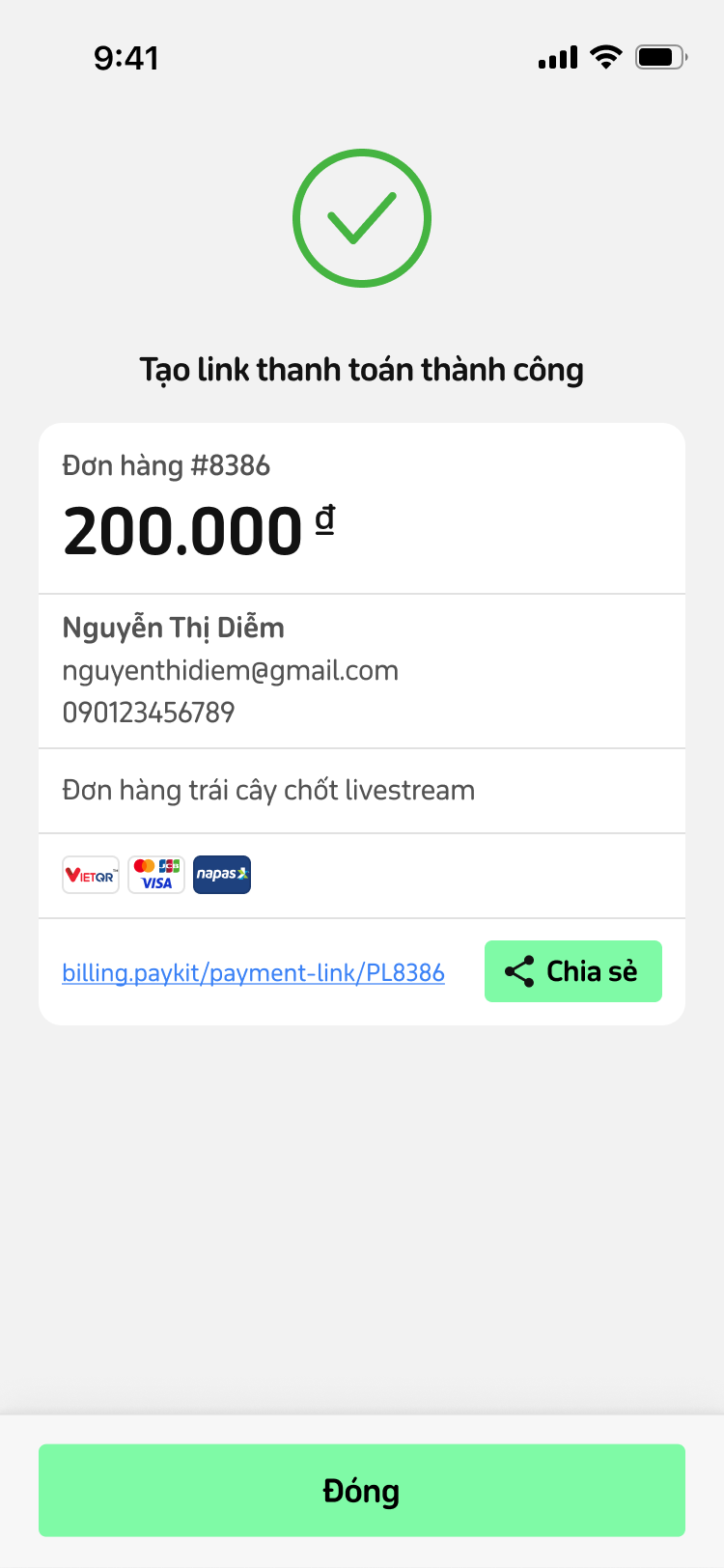The image size is (724, 1568).
Task: Open the billing.paykit payment link
Action: pyautogui.click(x=253, y=972)
